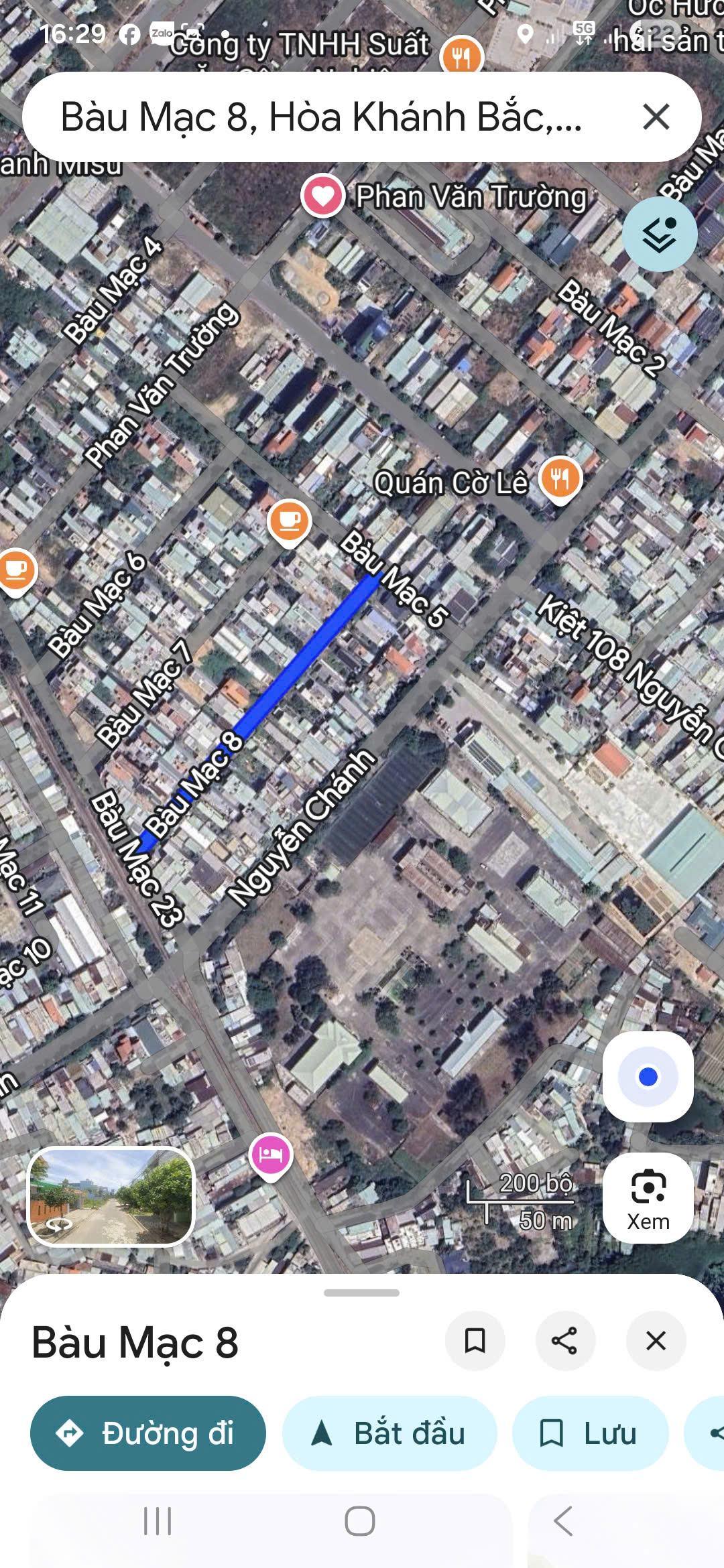Start navigation with Bắt đầu
The width and height of the screenshot is (724, 1568).
389,1433
